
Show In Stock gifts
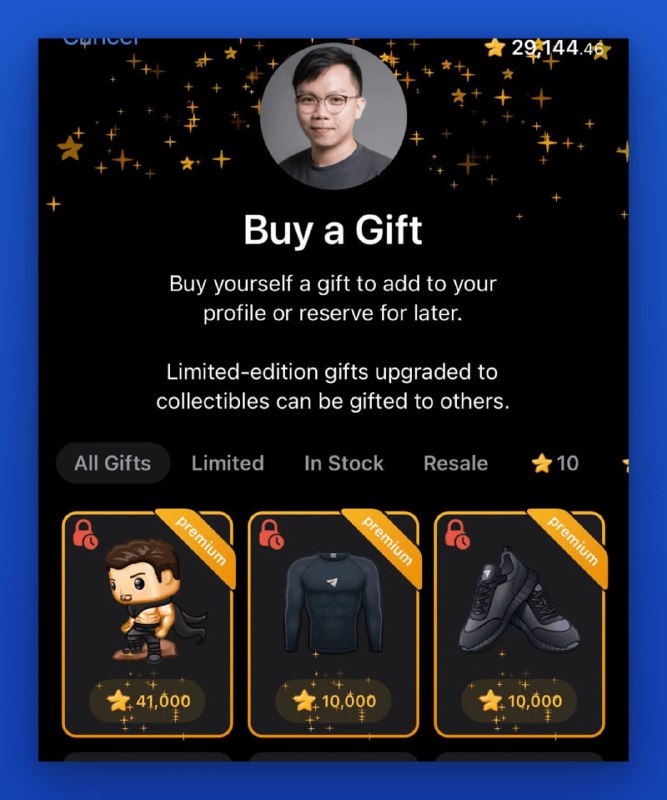[x=343, y=463]
